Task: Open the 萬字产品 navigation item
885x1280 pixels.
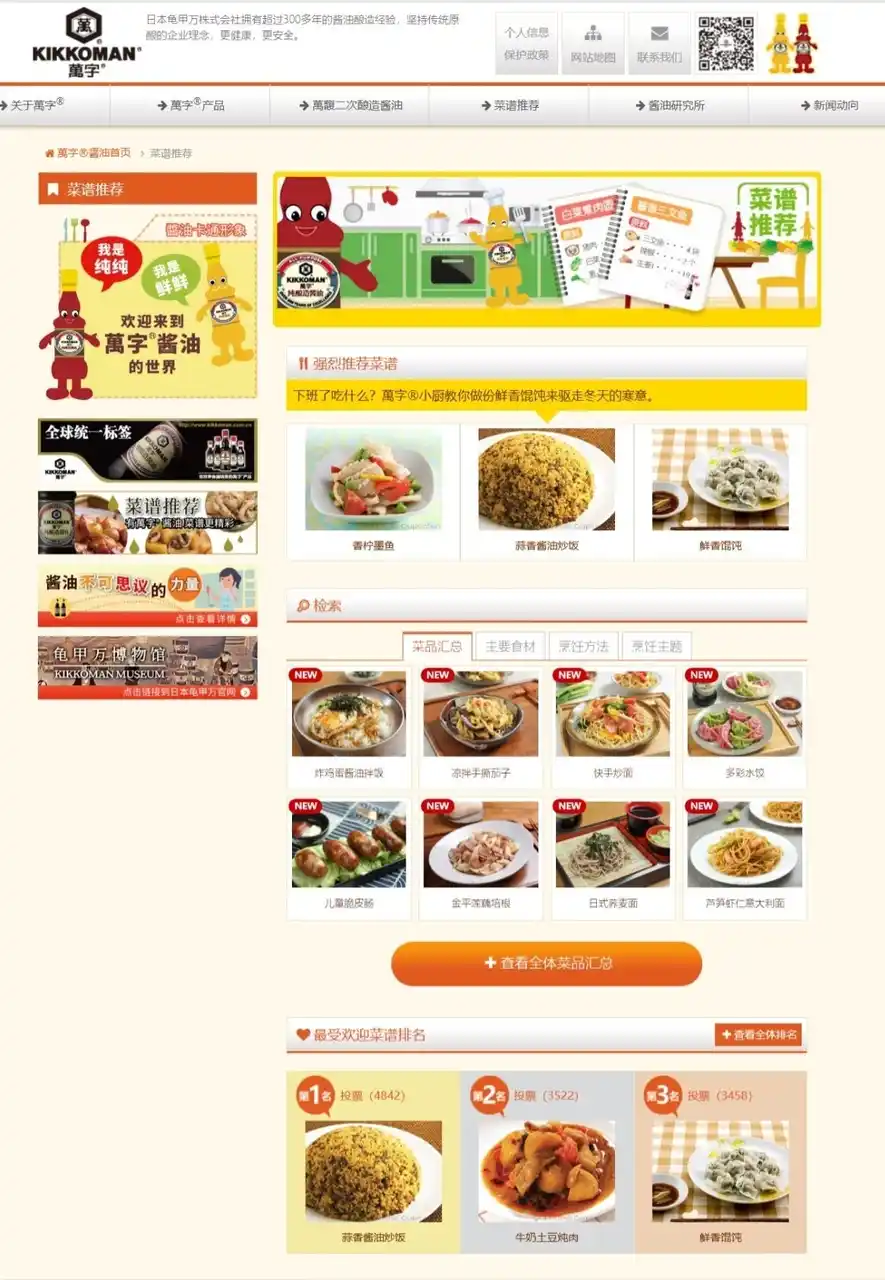Action: point(191,105)
